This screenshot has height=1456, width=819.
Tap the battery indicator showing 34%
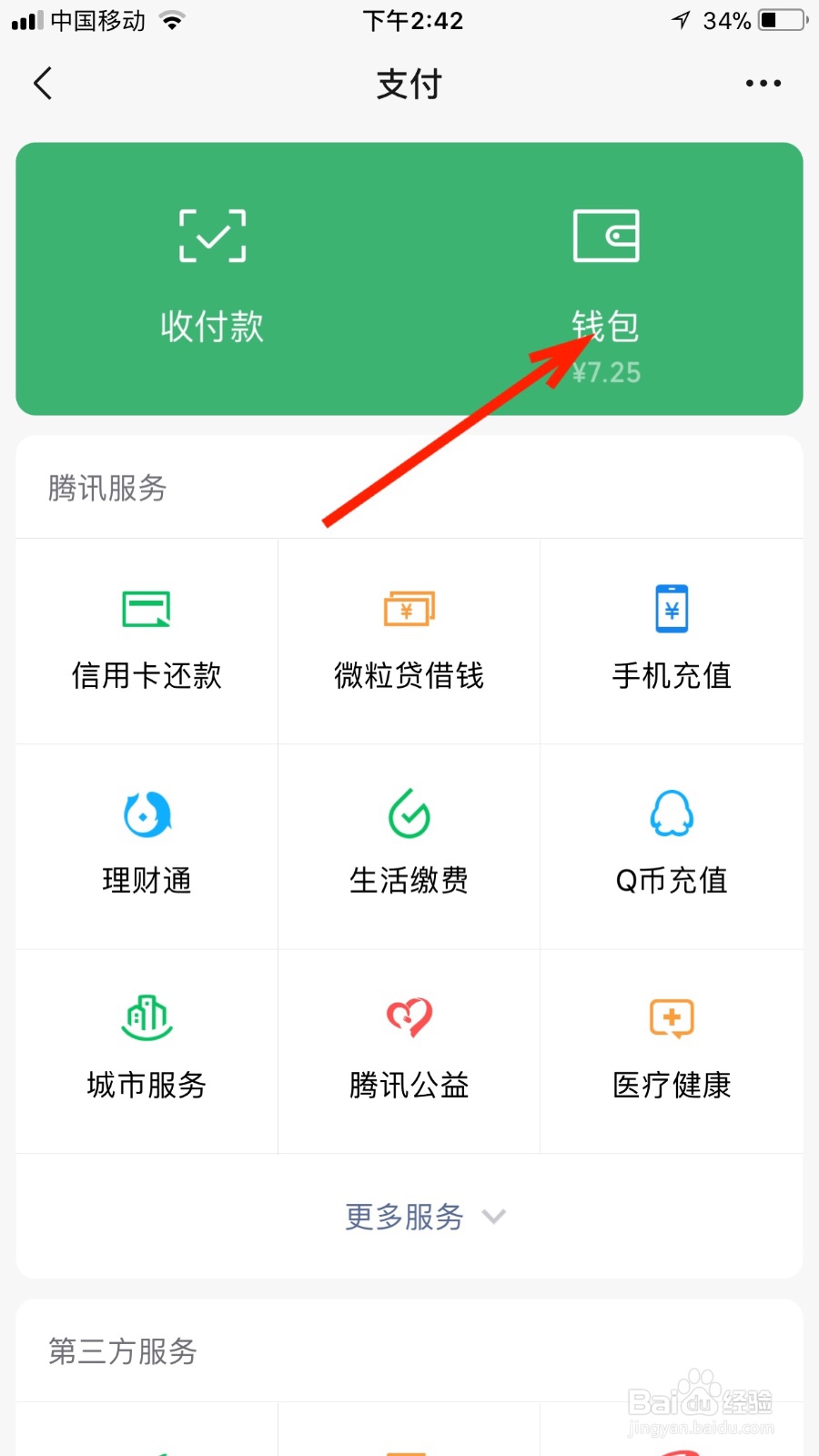(x=778, y=20)
